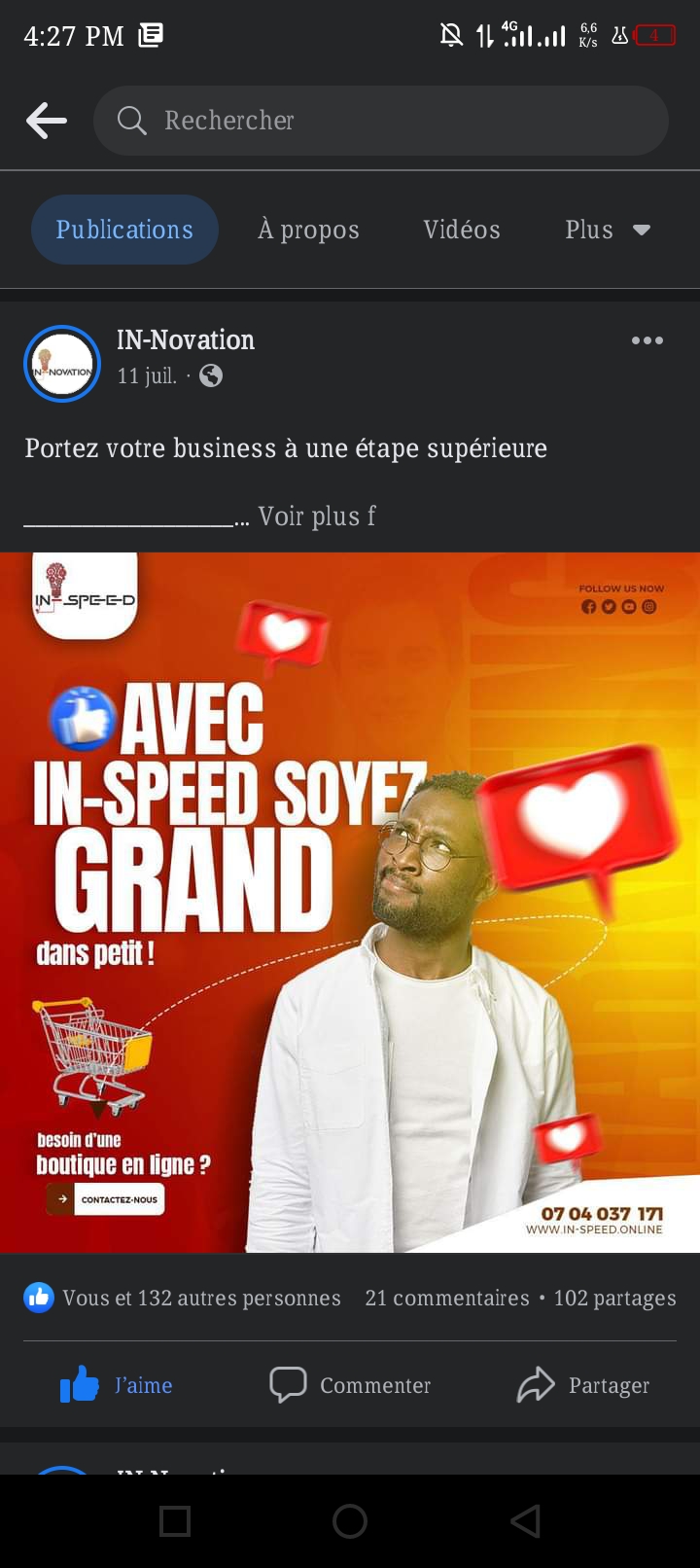The width and height of the screenshot is (700, 1568).
Task: Open IN-Novation page name link
Action: (186, 339)
